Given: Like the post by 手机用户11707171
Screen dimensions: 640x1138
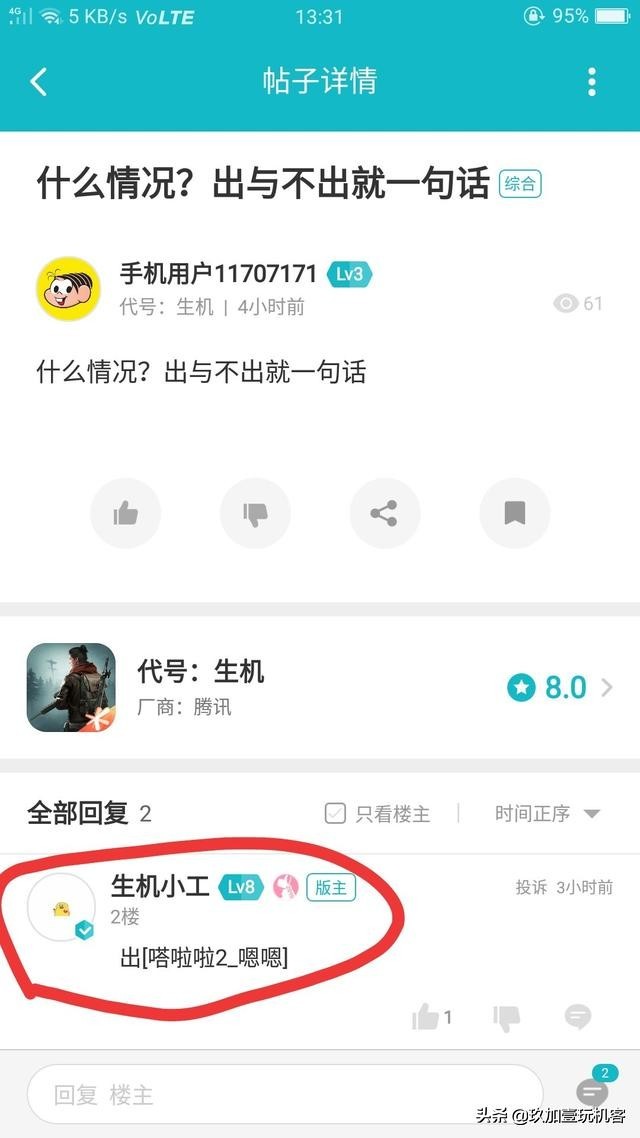Looking at the screenshot, I should pos(125,514).
